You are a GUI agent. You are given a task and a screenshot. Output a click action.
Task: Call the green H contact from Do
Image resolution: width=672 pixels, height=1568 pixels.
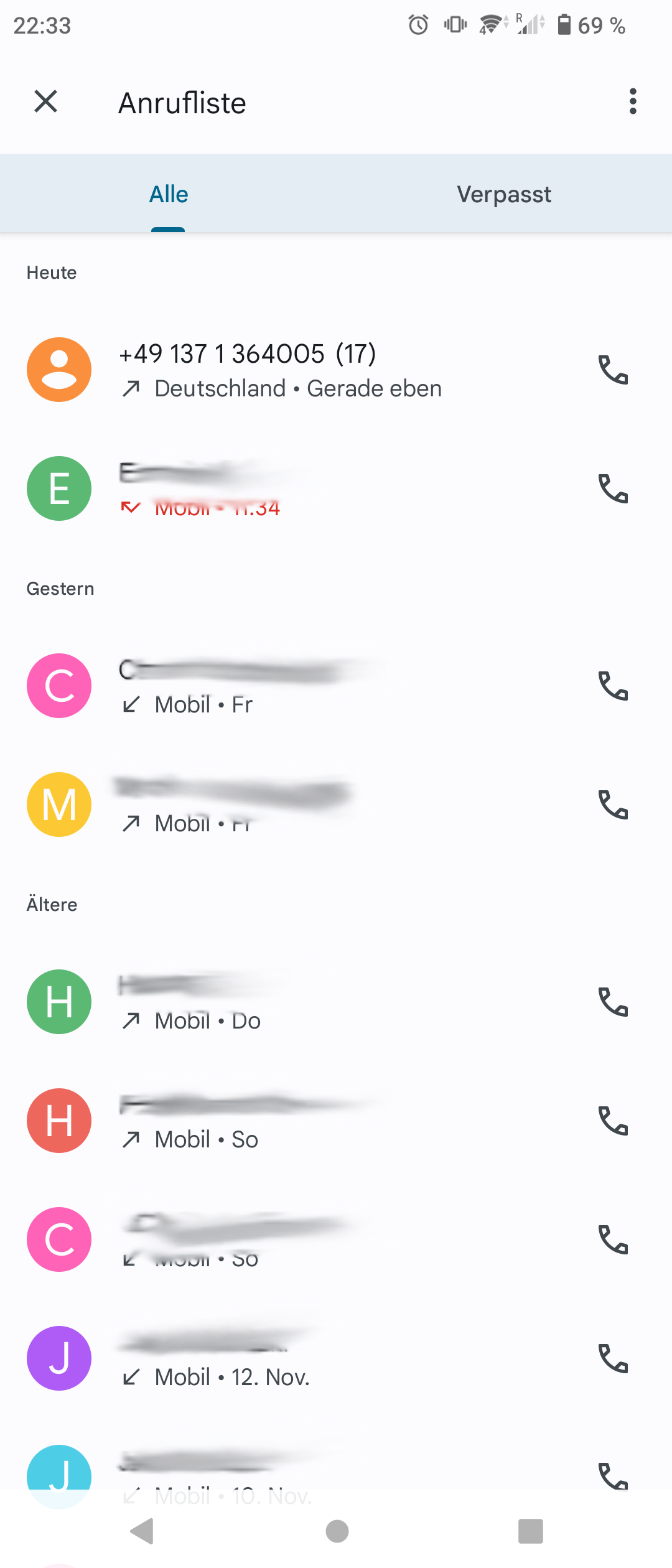613,1002
